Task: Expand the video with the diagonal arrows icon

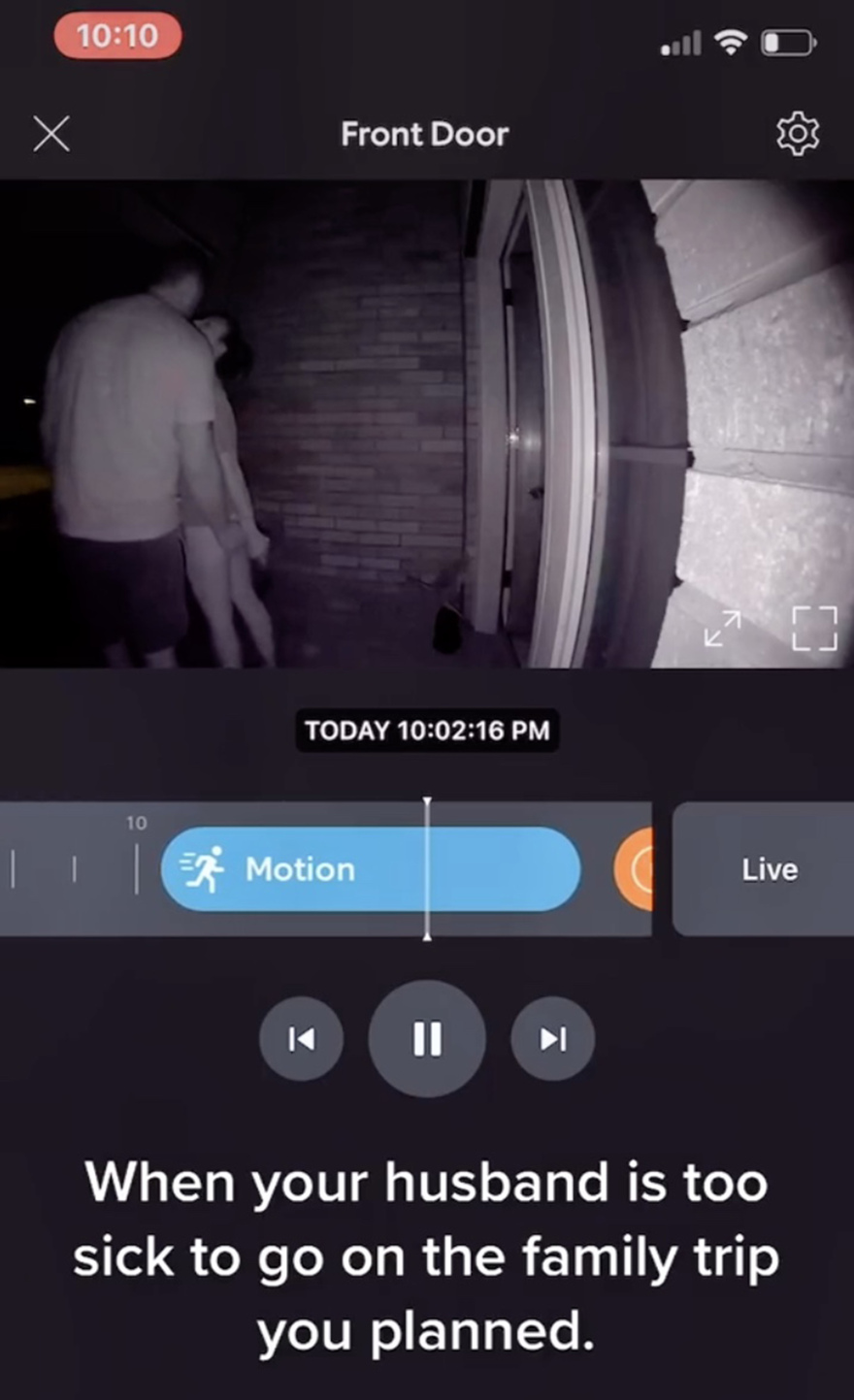Action: click(722, 629)
